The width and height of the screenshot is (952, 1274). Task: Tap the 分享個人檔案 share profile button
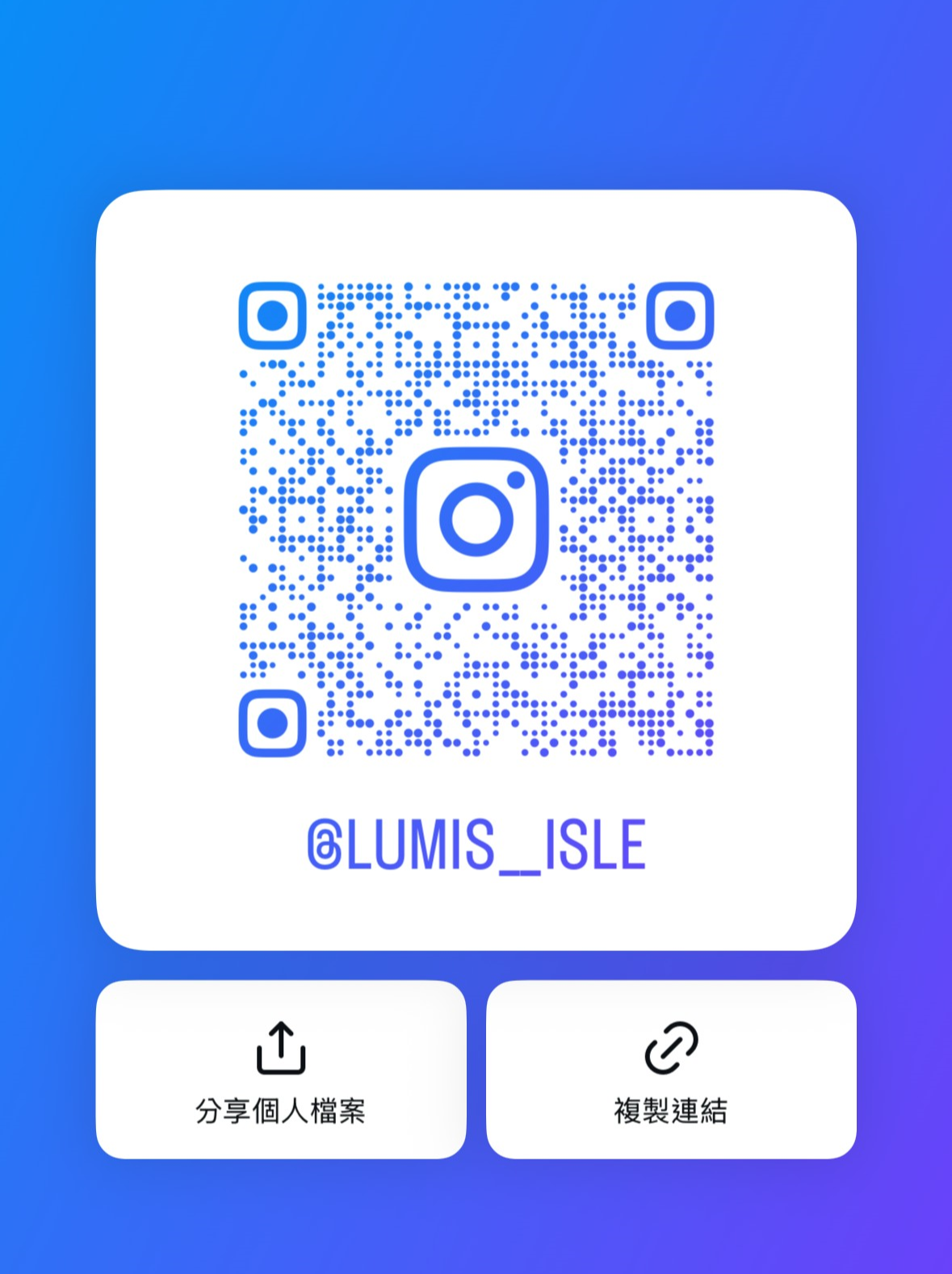pos(280,1070)
